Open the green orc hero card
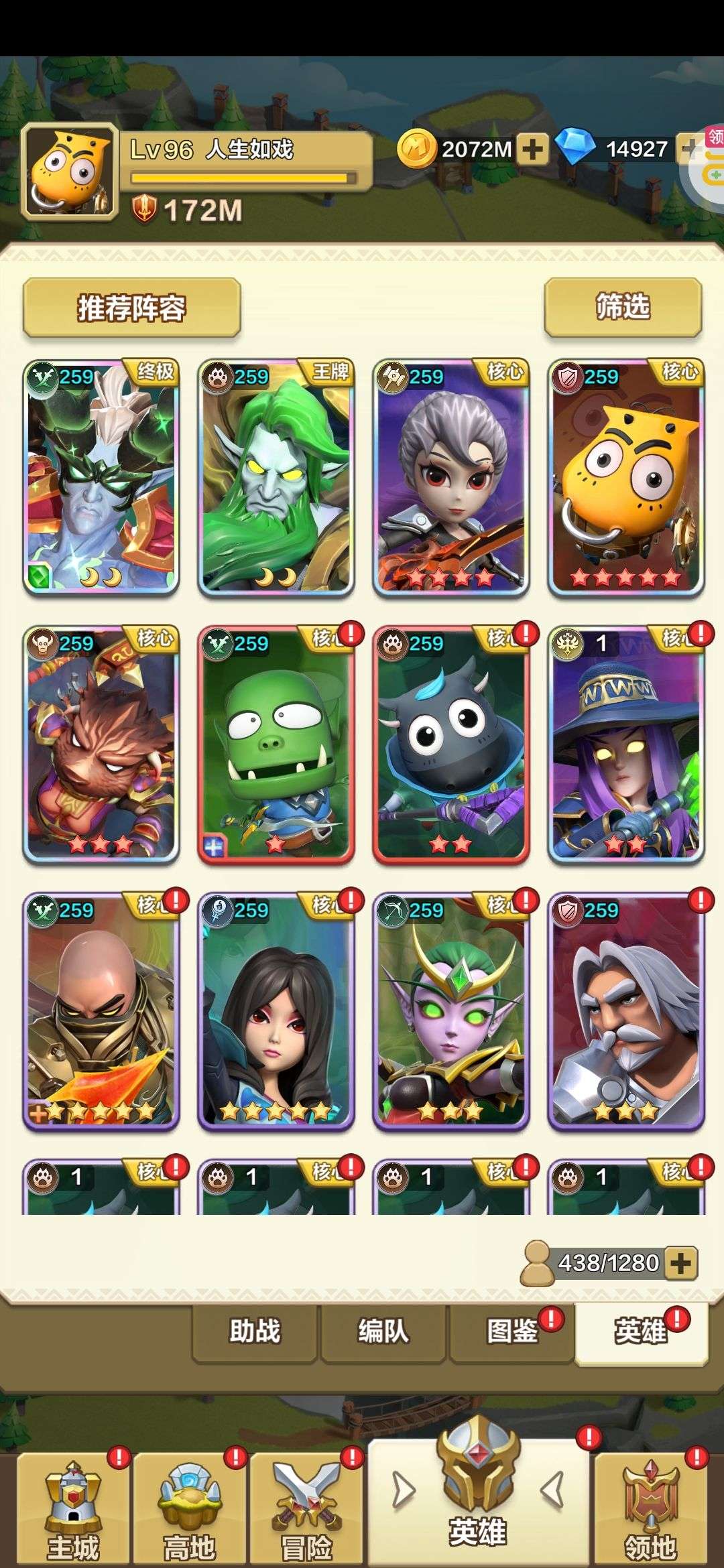The image size is (724, 1568). tap(276, 744)
